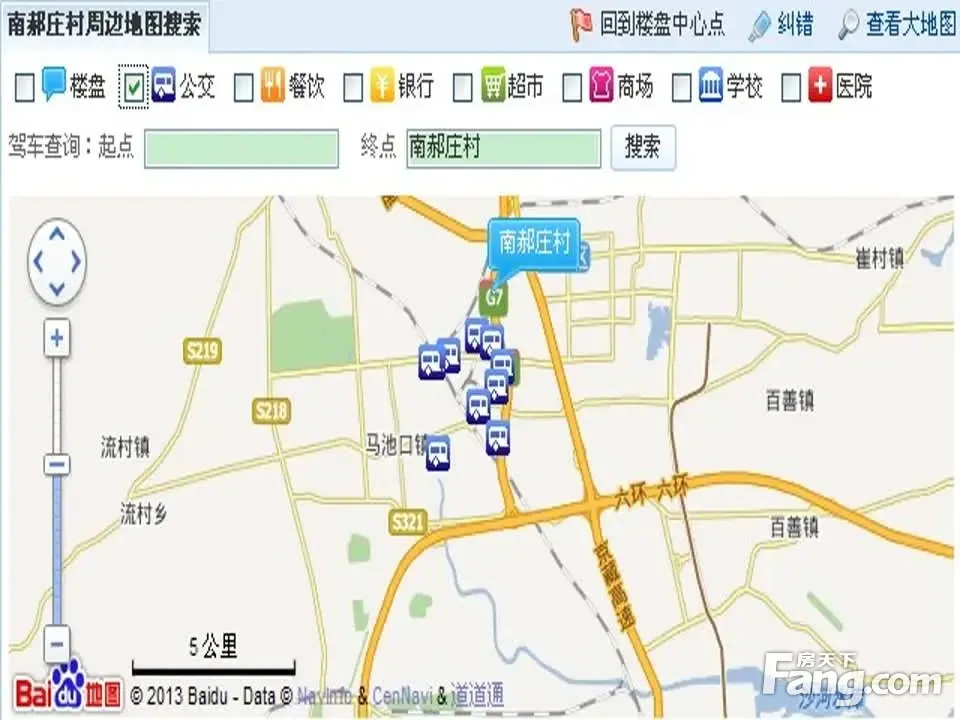Tick the 银行 bank checkbox
Image resolution: width=960 pixels, height=720 pixels.
pos(353,88)
